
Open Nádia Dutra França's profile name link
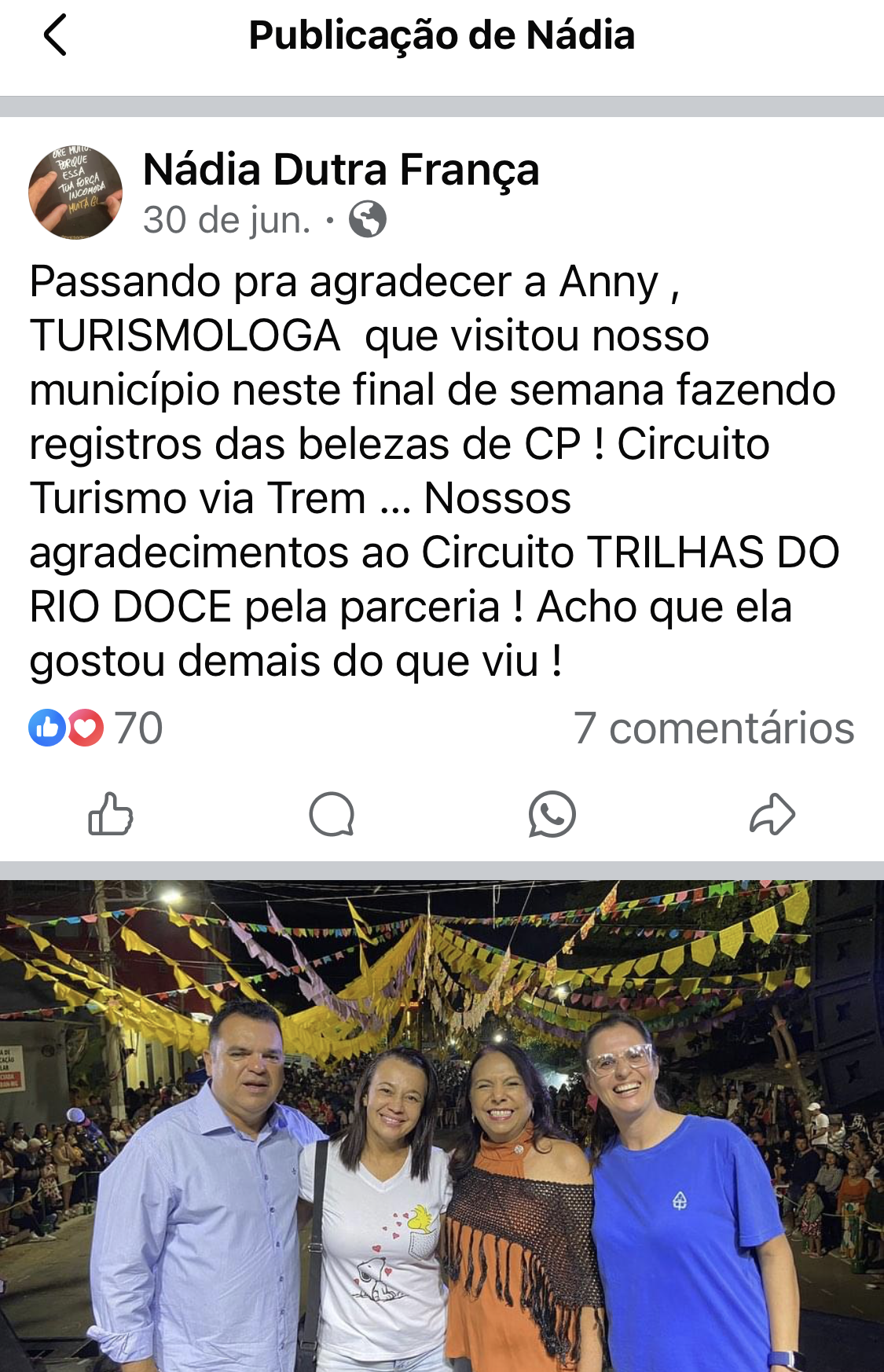[341, 170]
